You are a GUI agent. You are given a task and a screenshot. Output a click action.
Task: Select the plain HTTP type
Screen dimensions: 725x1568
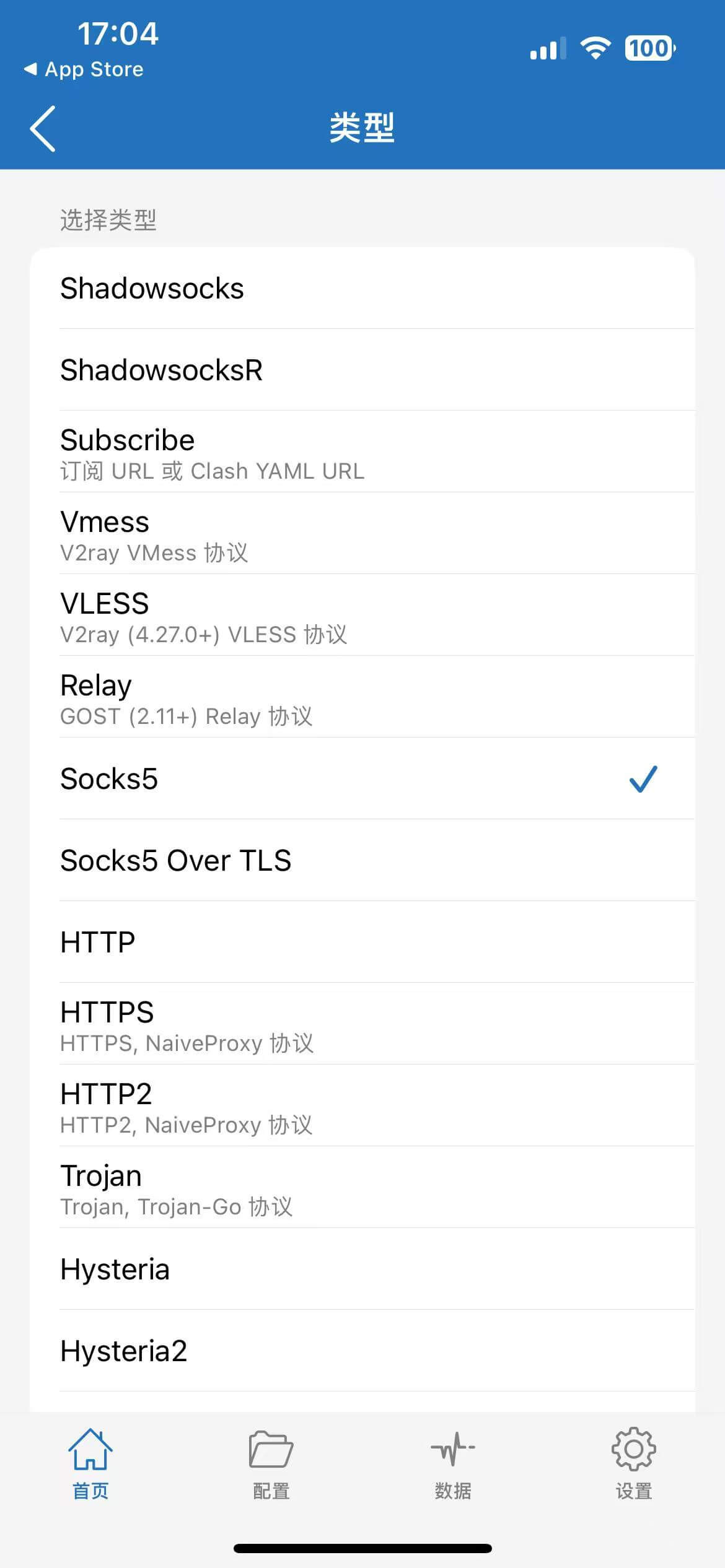click(362, 943)
